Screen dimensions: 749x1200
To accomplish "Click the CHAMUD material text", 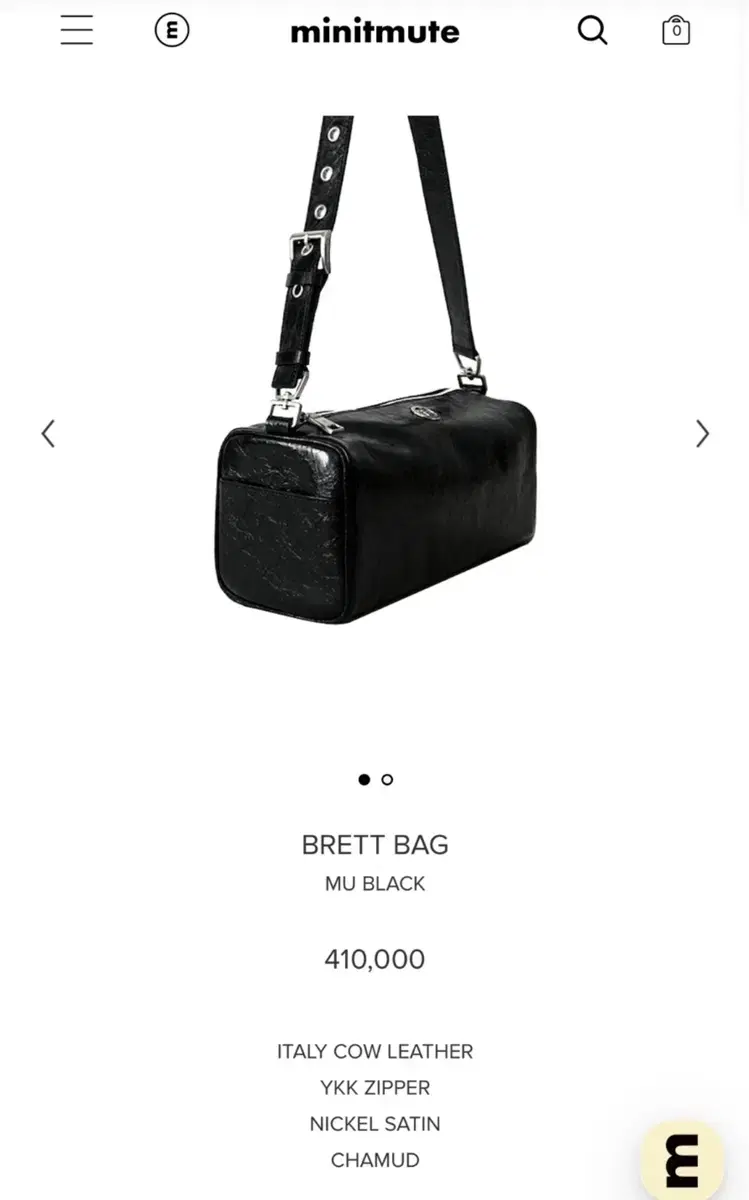I will click(x=374, y=1160).
